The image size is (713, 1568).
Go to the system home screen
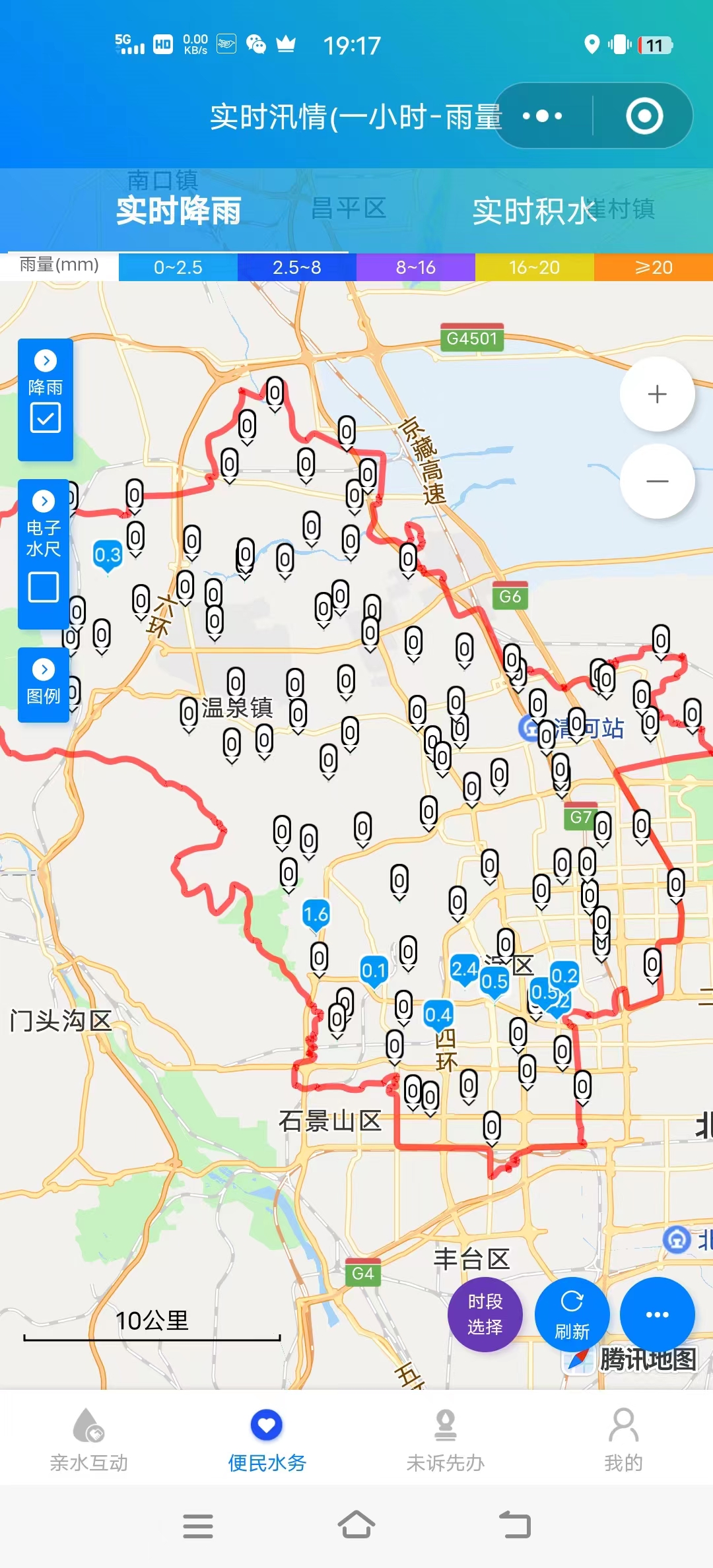tap(356, 1525)
